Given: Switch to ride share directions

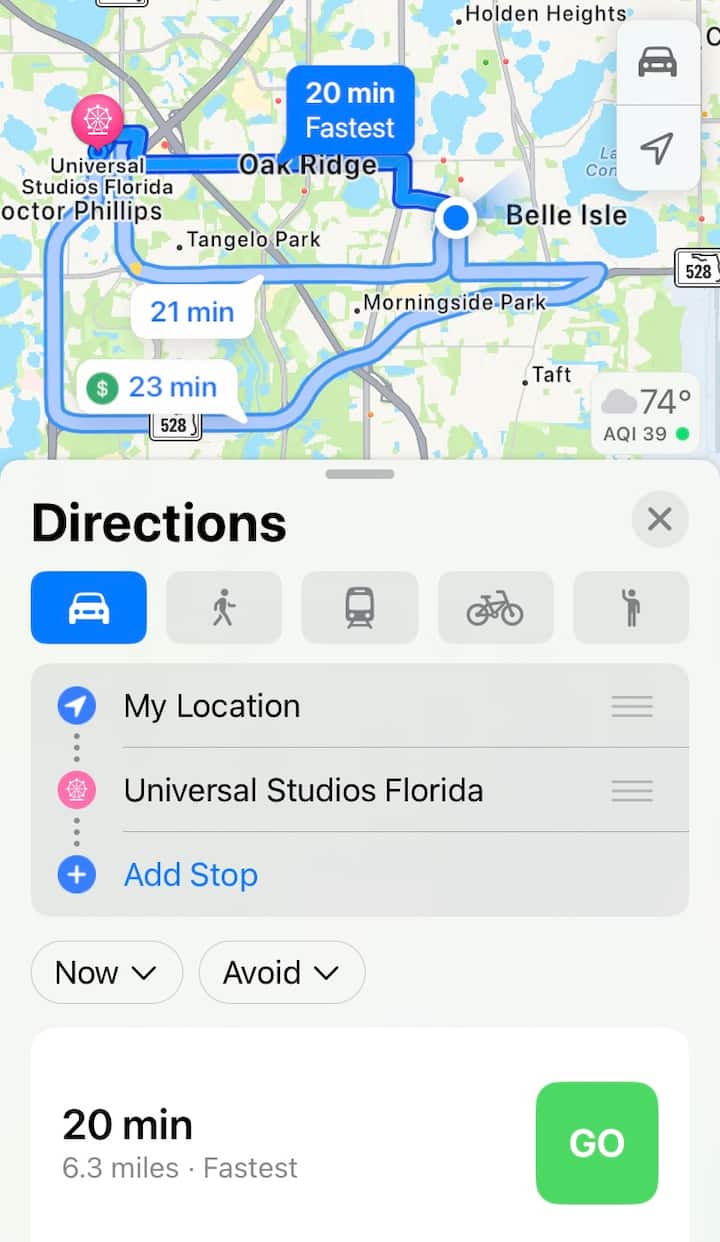Looking at the screenshot, I should click(x=631, y=607).
